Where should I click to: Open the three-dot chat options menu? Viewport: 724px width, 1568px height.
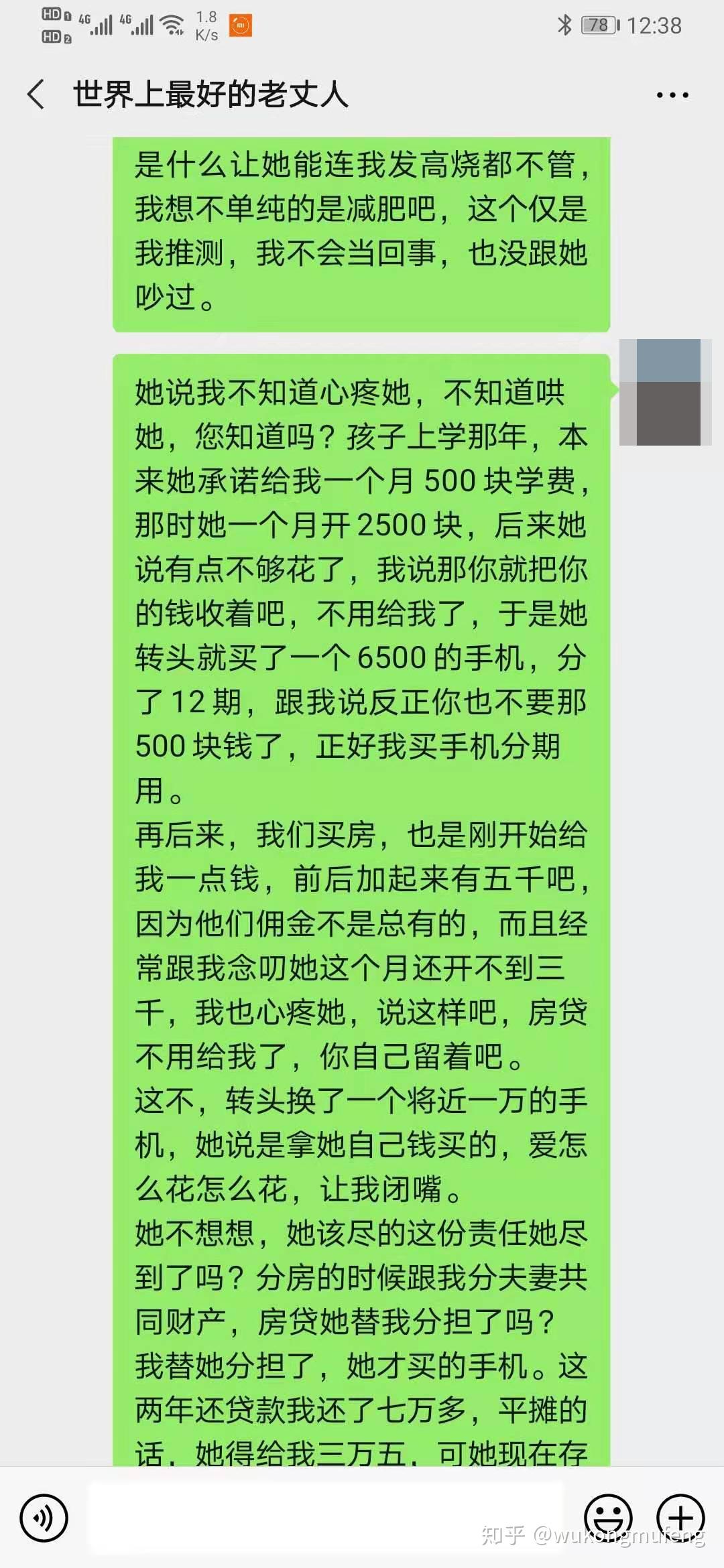[672, 95]
